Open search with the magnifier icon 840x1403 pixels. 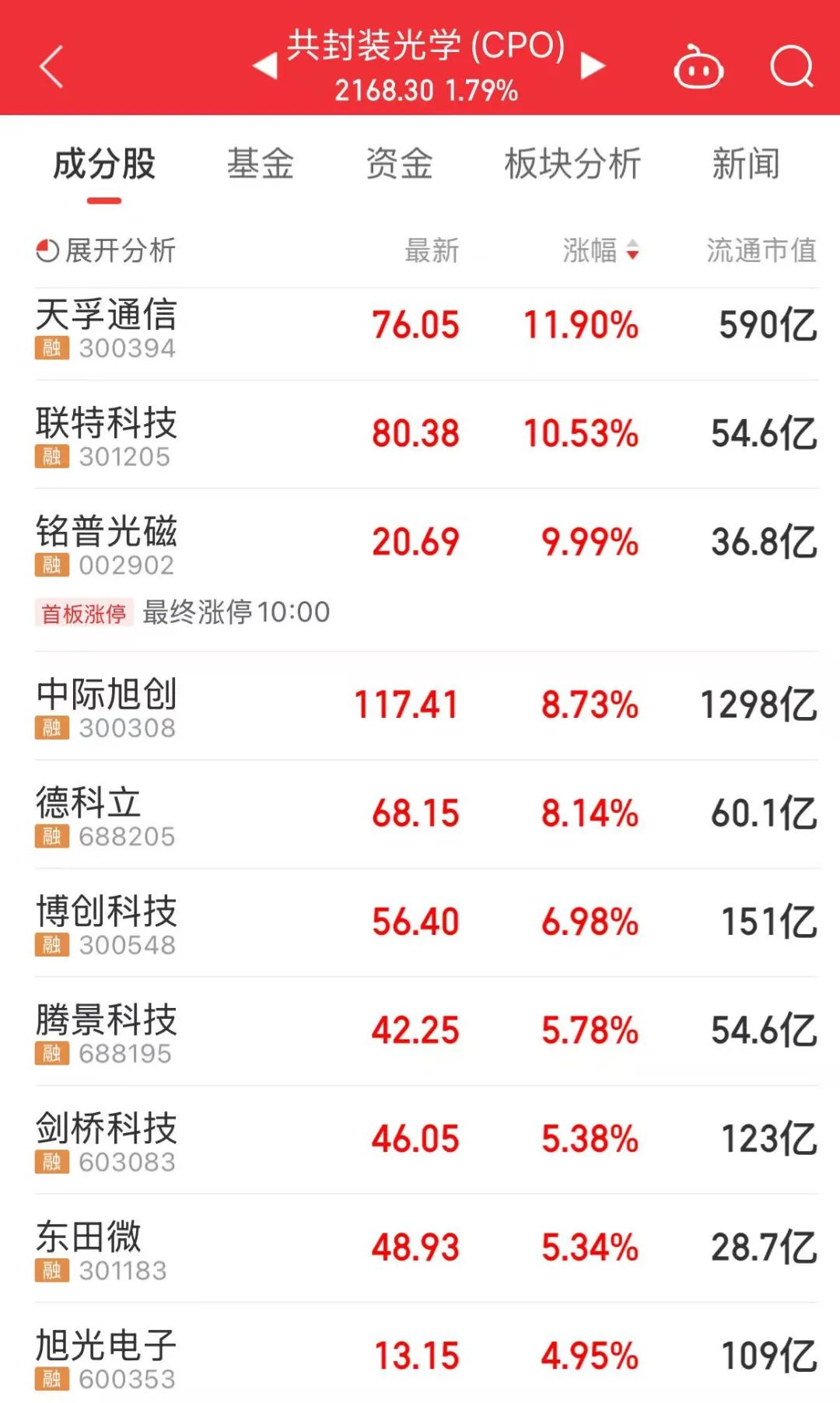pos(791,67)
